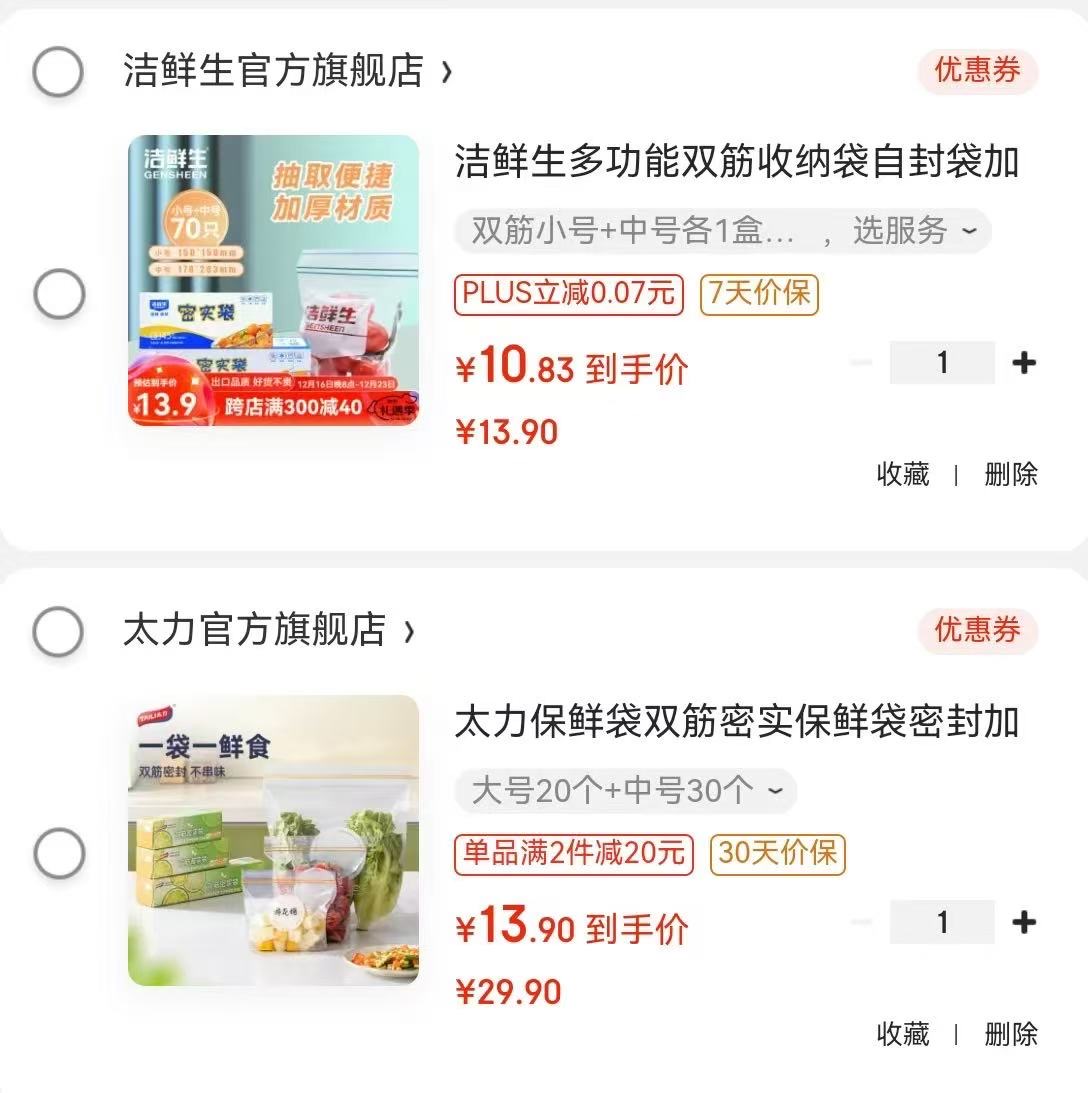Delete 太力保鲜袋 from the cart
Image resolution: width=1088 pixels, height=1093 pixels.
[x=1011, y=1033]
